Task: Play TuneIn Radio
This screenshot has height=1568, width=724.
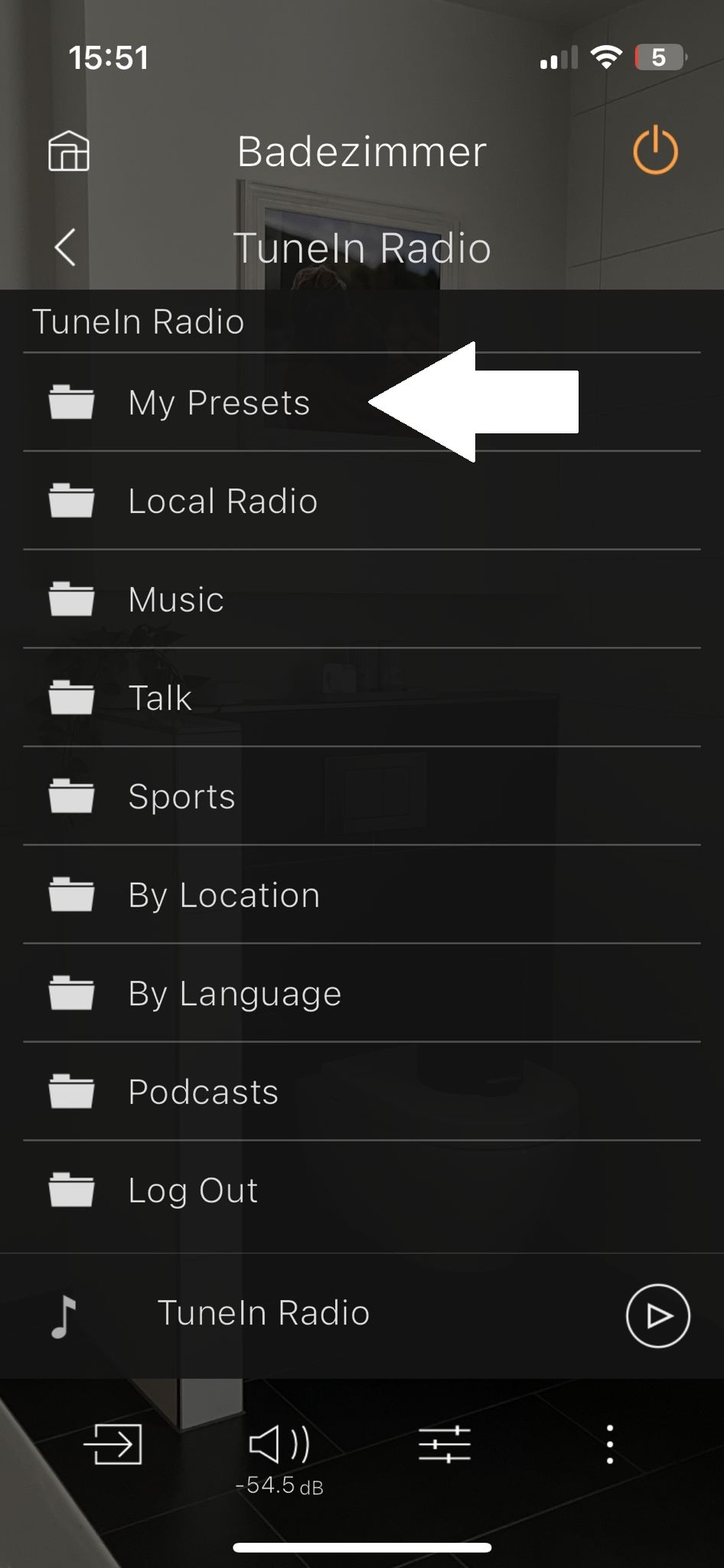Action: tap(657, 1315)
